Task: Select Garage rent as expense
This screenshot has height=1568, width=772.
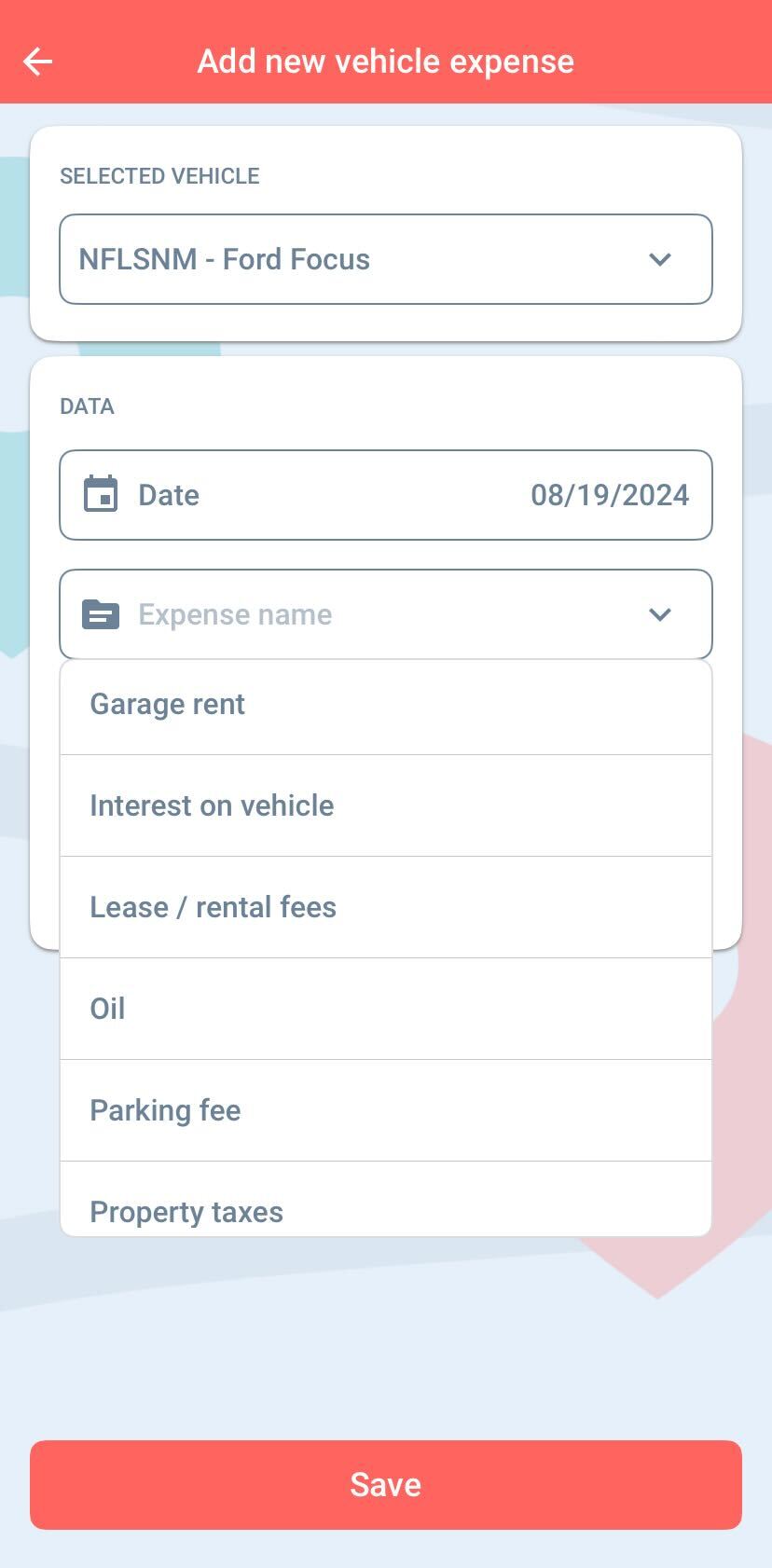Action: tap(386, 705)
